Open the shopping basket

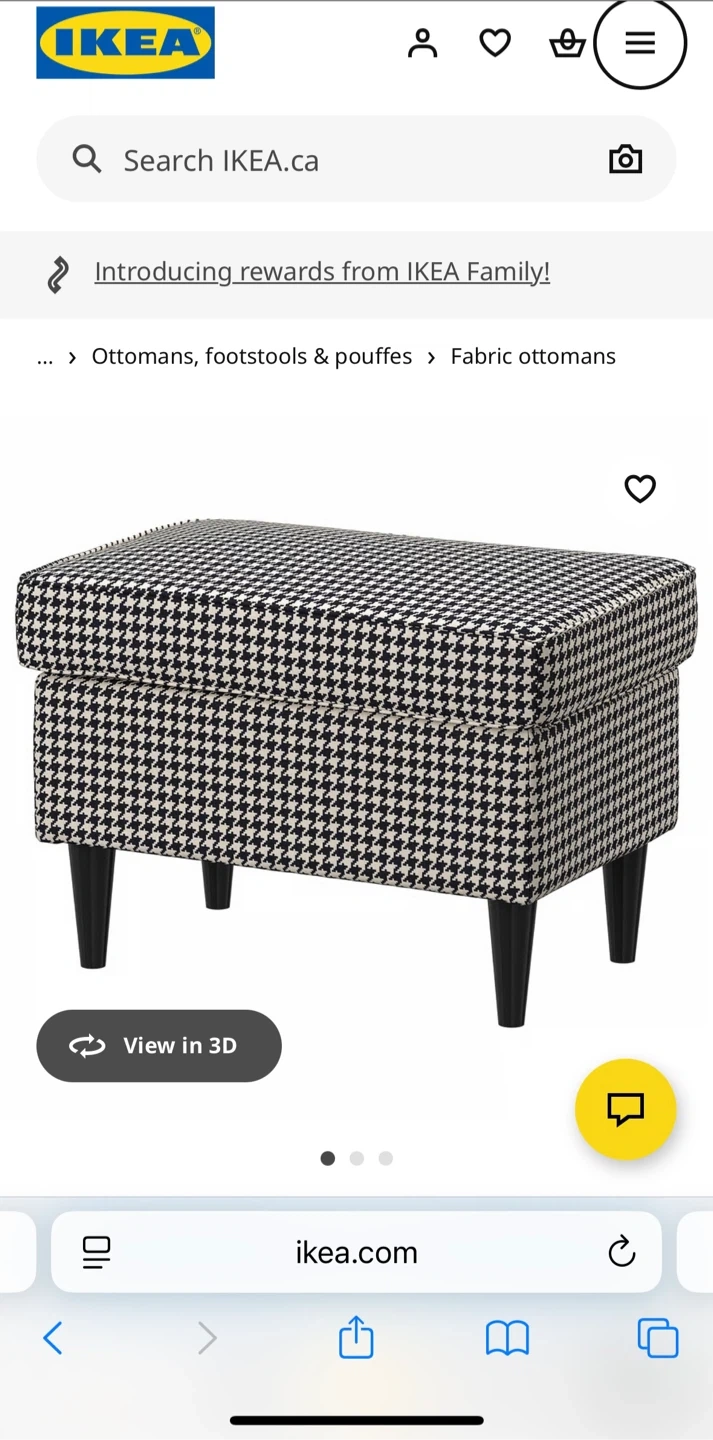567,43
